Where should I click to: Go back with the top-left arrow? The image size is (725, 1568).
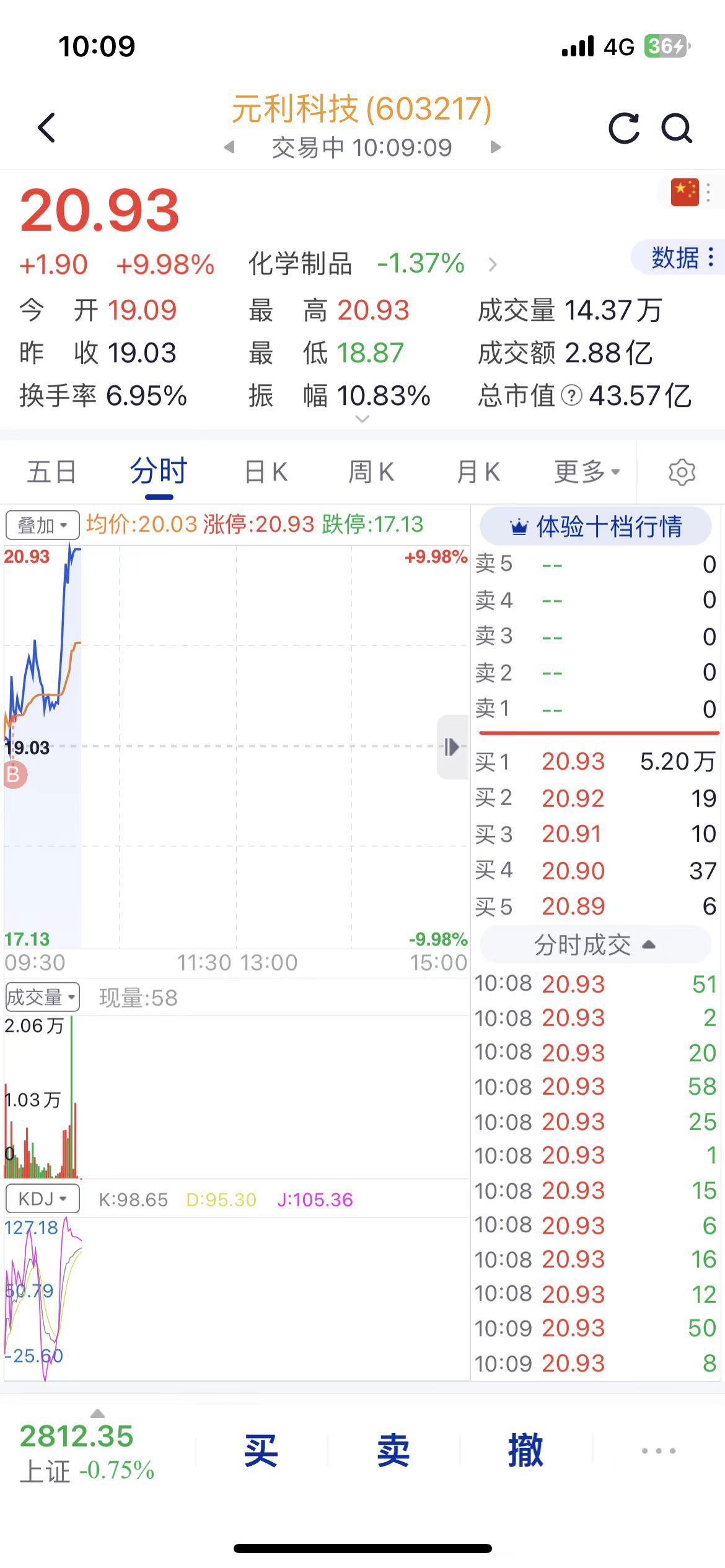(x=47, y=128)
